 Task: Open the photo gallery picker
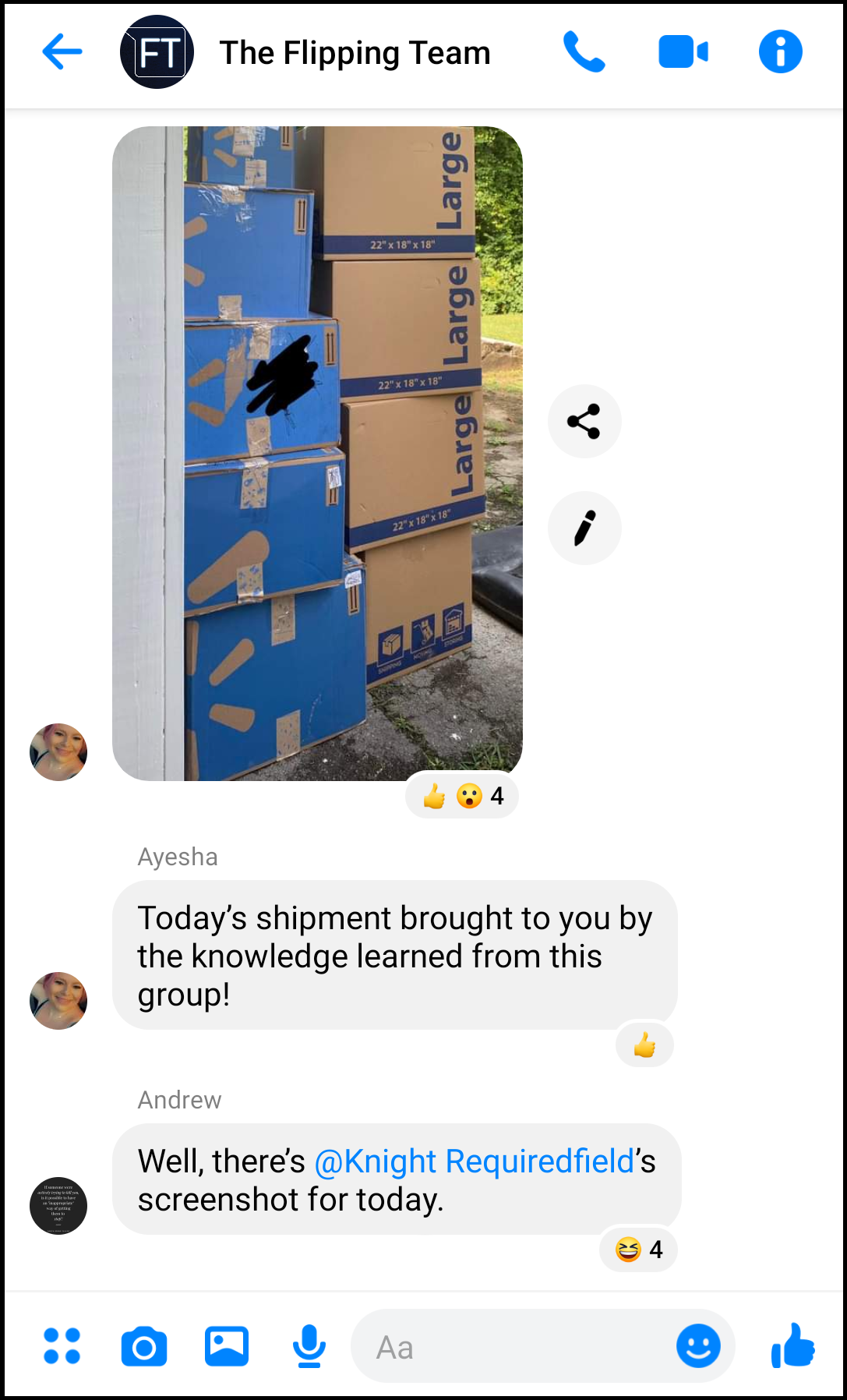pos(227,1346)
